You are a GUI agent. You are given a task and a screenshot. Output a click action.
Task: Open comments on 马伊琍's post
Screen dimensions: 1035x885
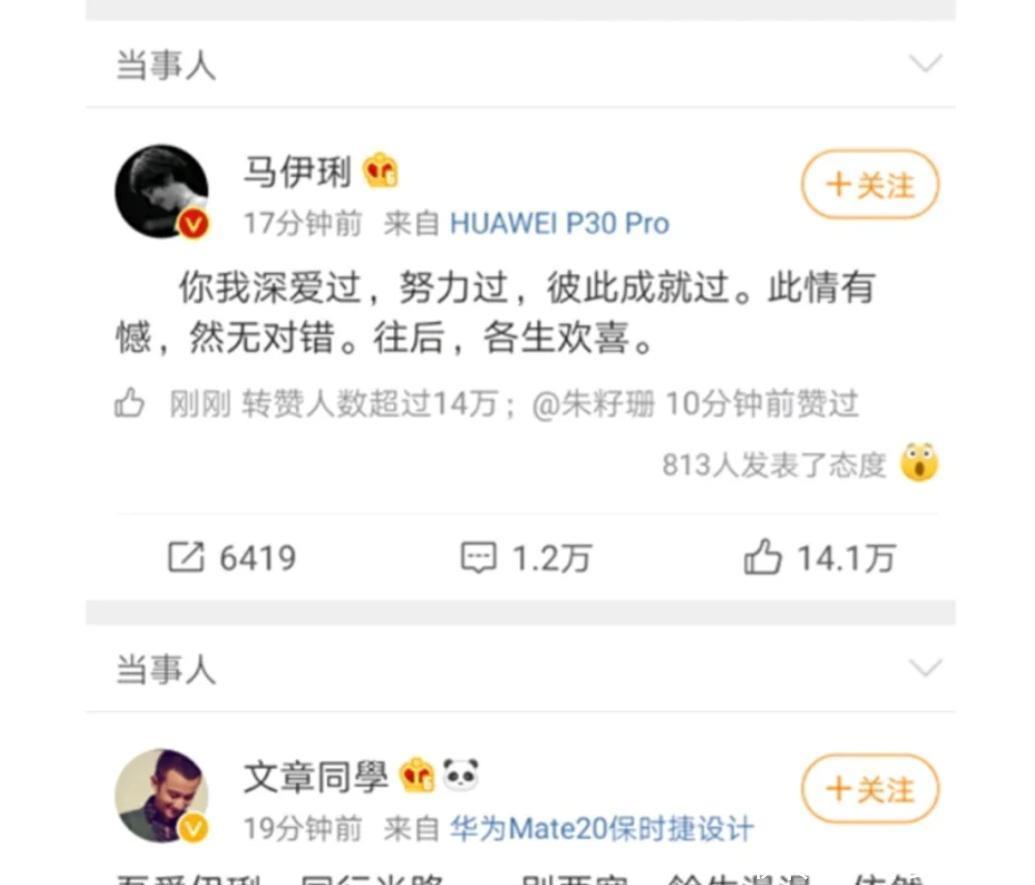point(525,558)
